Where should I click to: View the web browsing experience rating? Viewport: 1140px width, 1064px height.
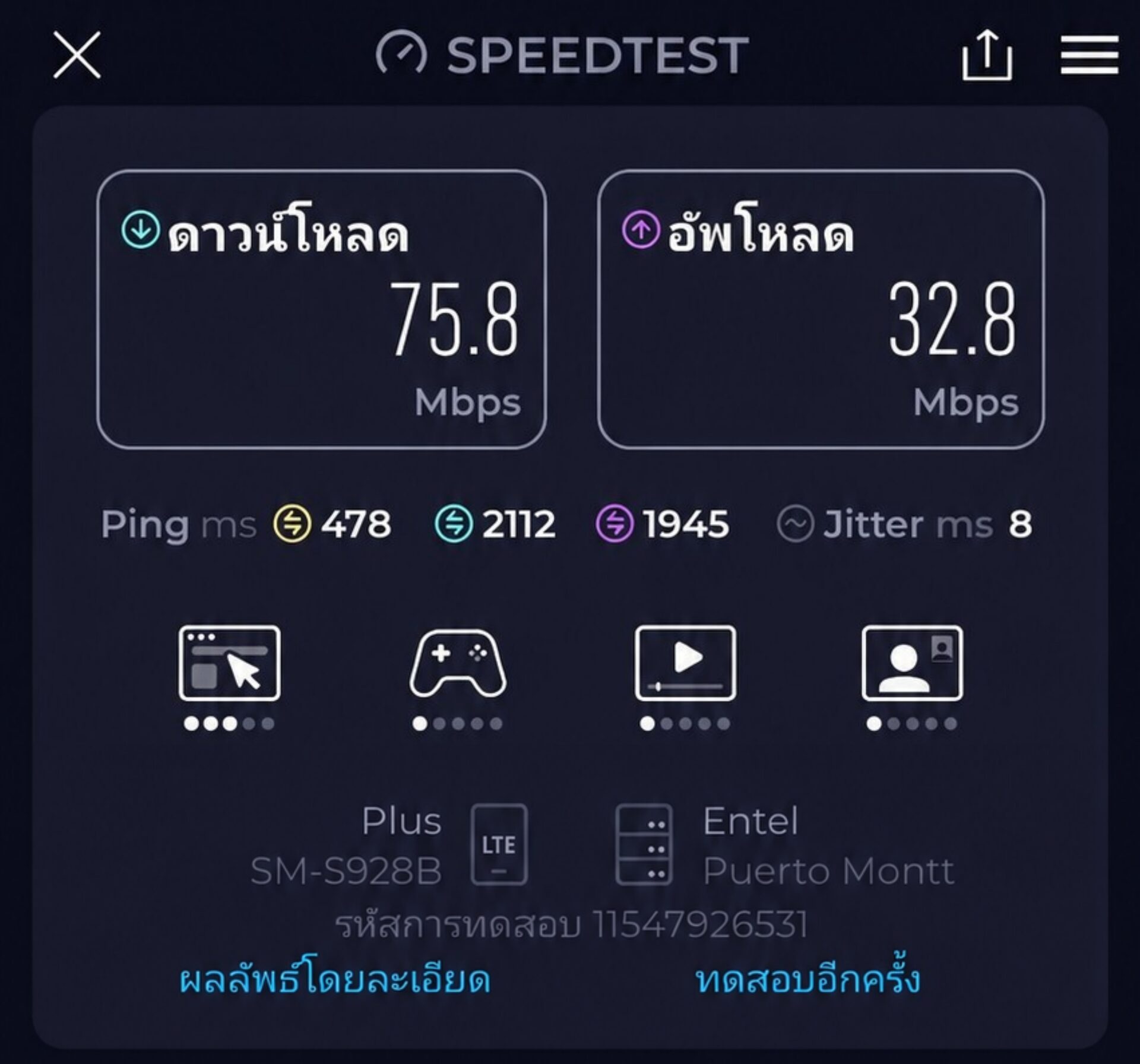(x=229, y=677)
